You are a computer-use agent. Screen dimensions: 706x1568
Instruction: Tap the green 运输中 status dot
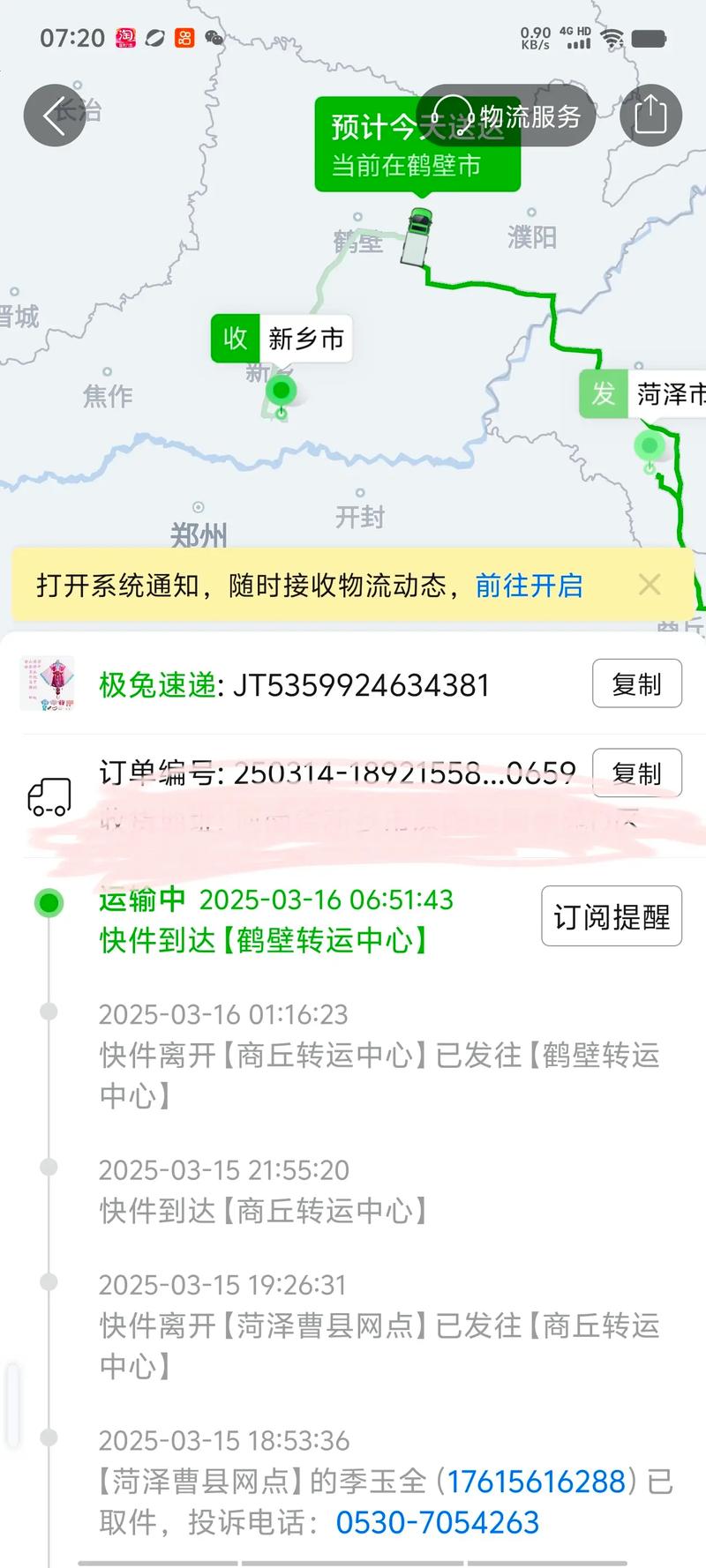tap(49, 903)
